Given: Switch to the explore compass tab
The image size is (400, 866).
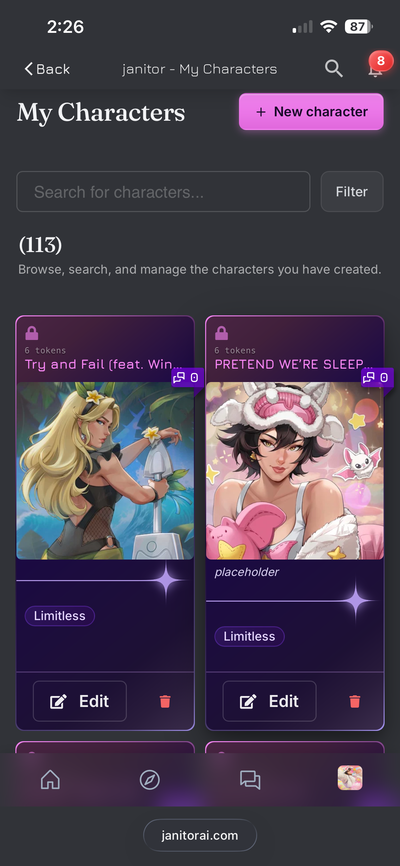Looking at the screenshot, I should pyautogui.click(x=150, y=780).
